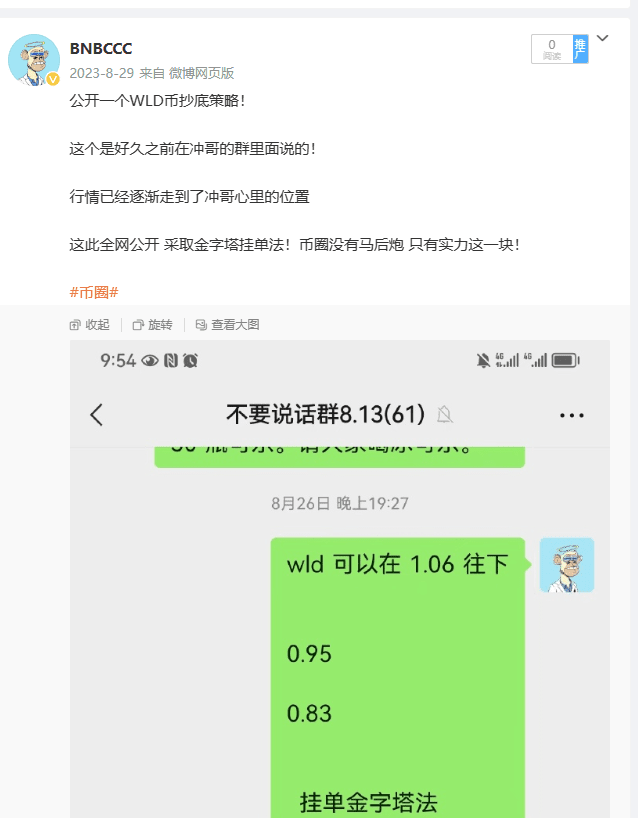Open the 微博网页版 source link
Image resolution: width=638 pixels, height=818 pixels.
[x=201, y=73]
